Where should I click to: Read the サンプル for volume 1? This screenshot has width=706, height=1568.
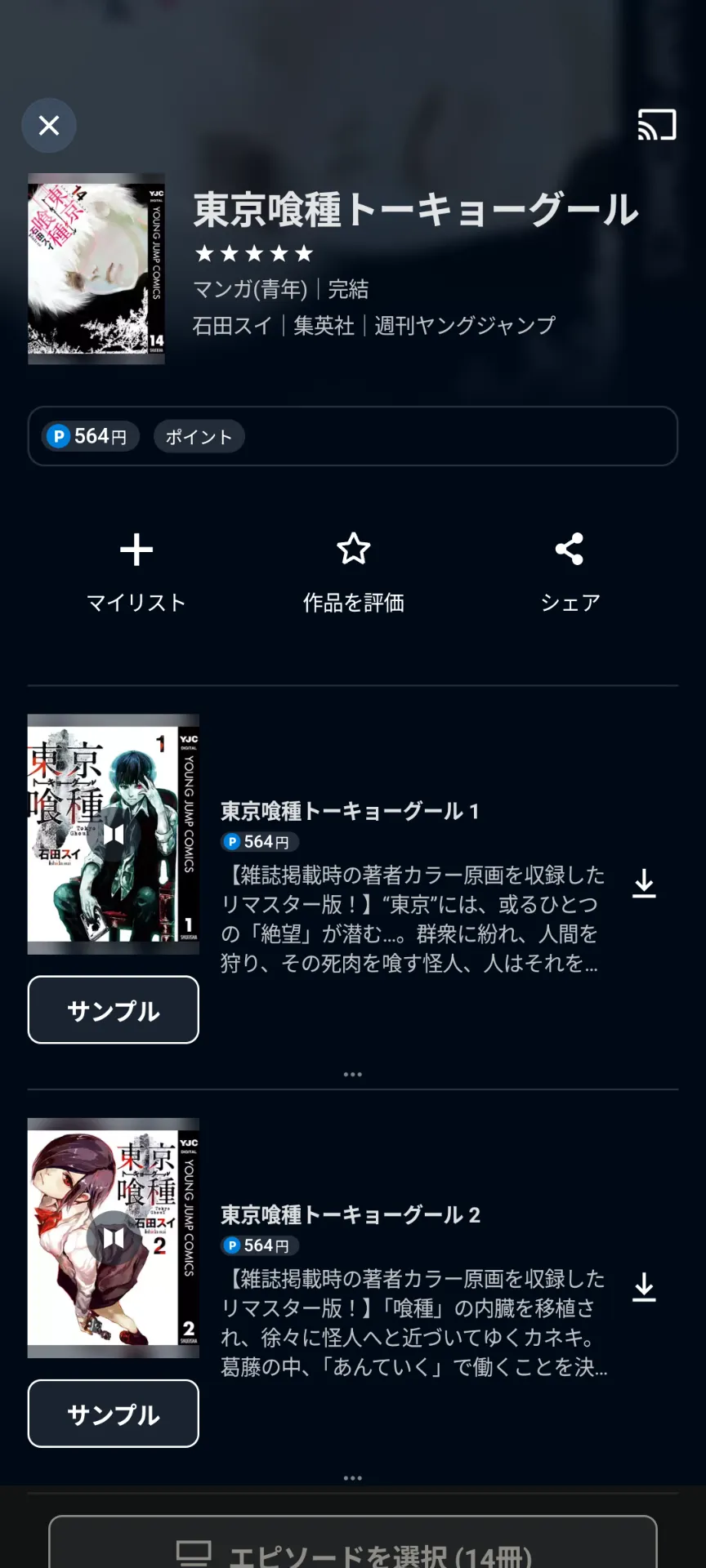tap(114, 1009)
